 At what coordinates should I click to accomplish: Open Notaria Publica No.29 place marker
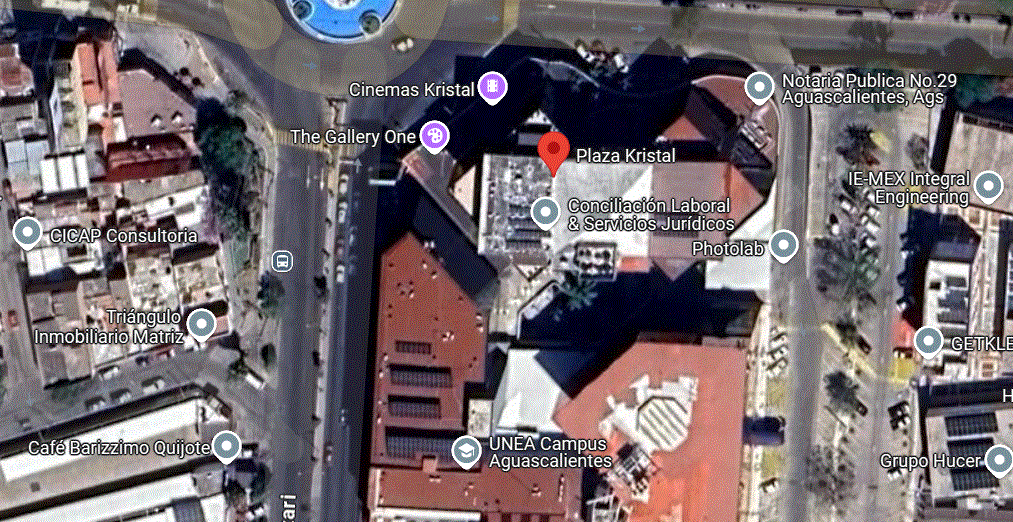coord(760,88)
